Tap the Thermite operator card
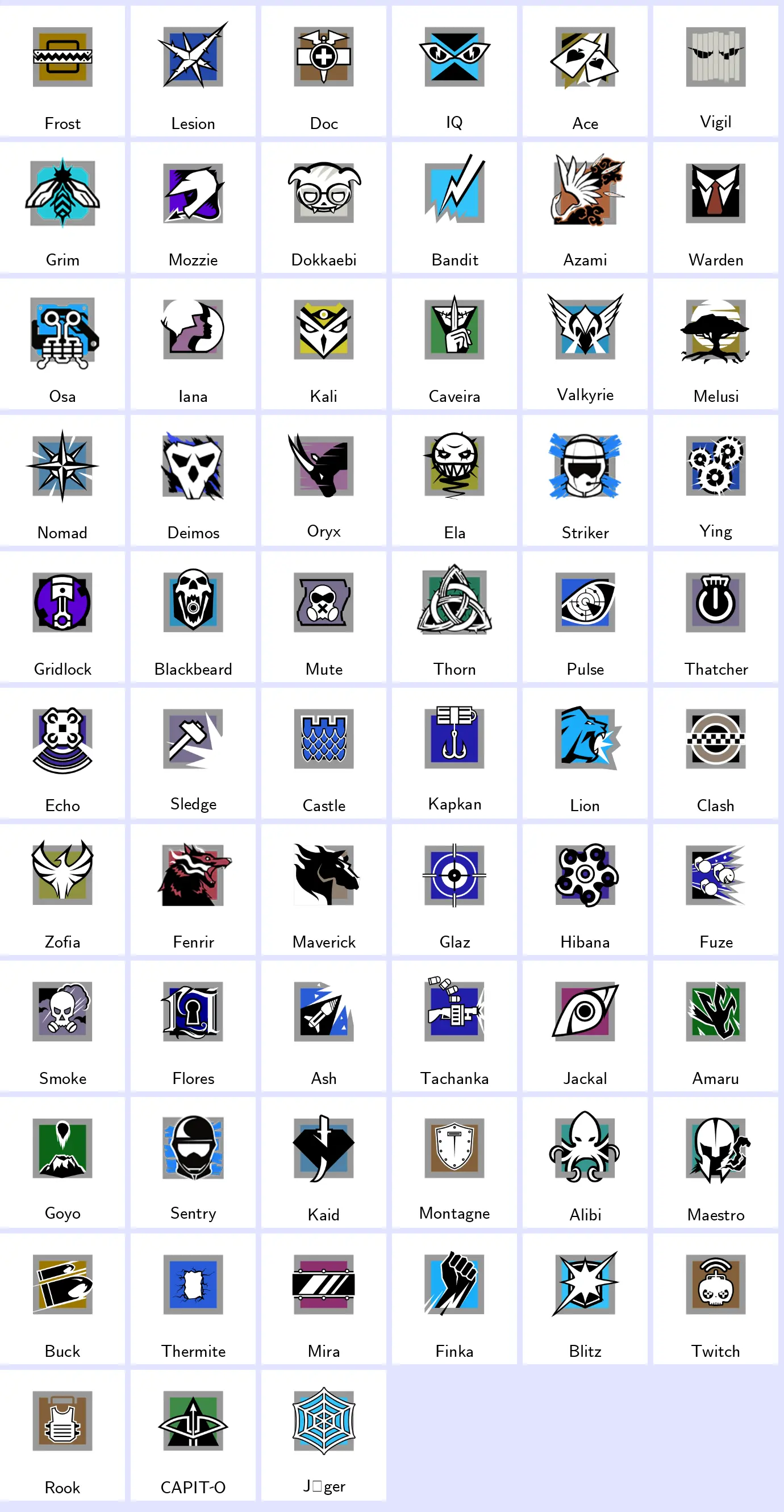Image resolution: width=784 pixels, height=1512 pixels. (x=193, y=1298)
